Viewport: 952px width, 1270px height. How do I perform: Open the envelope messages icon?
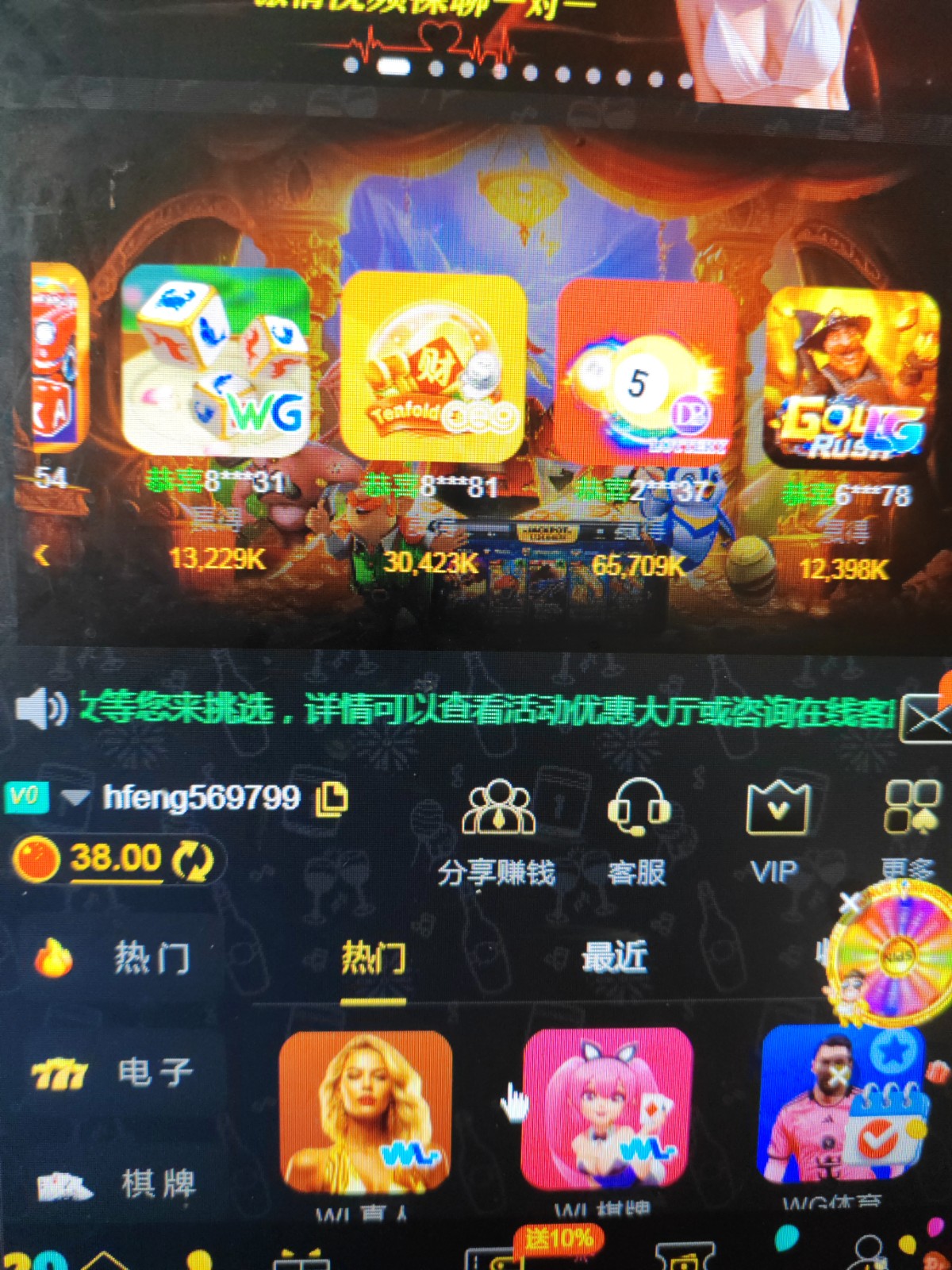point(924,718)
